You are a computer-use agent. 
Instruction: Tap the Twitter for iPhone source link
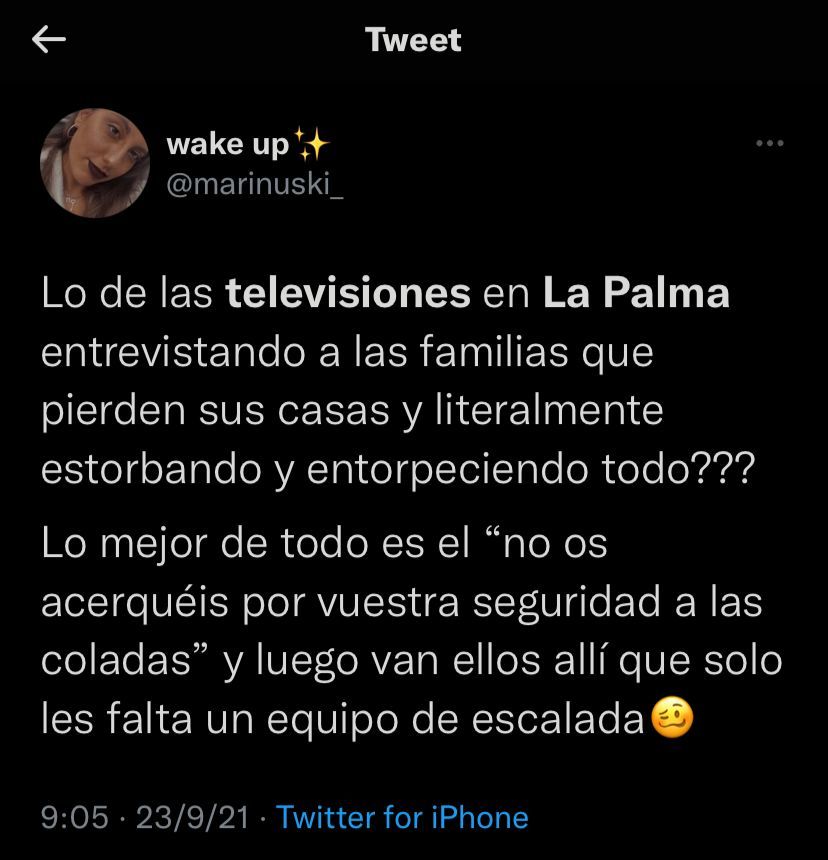pos(402,817)
